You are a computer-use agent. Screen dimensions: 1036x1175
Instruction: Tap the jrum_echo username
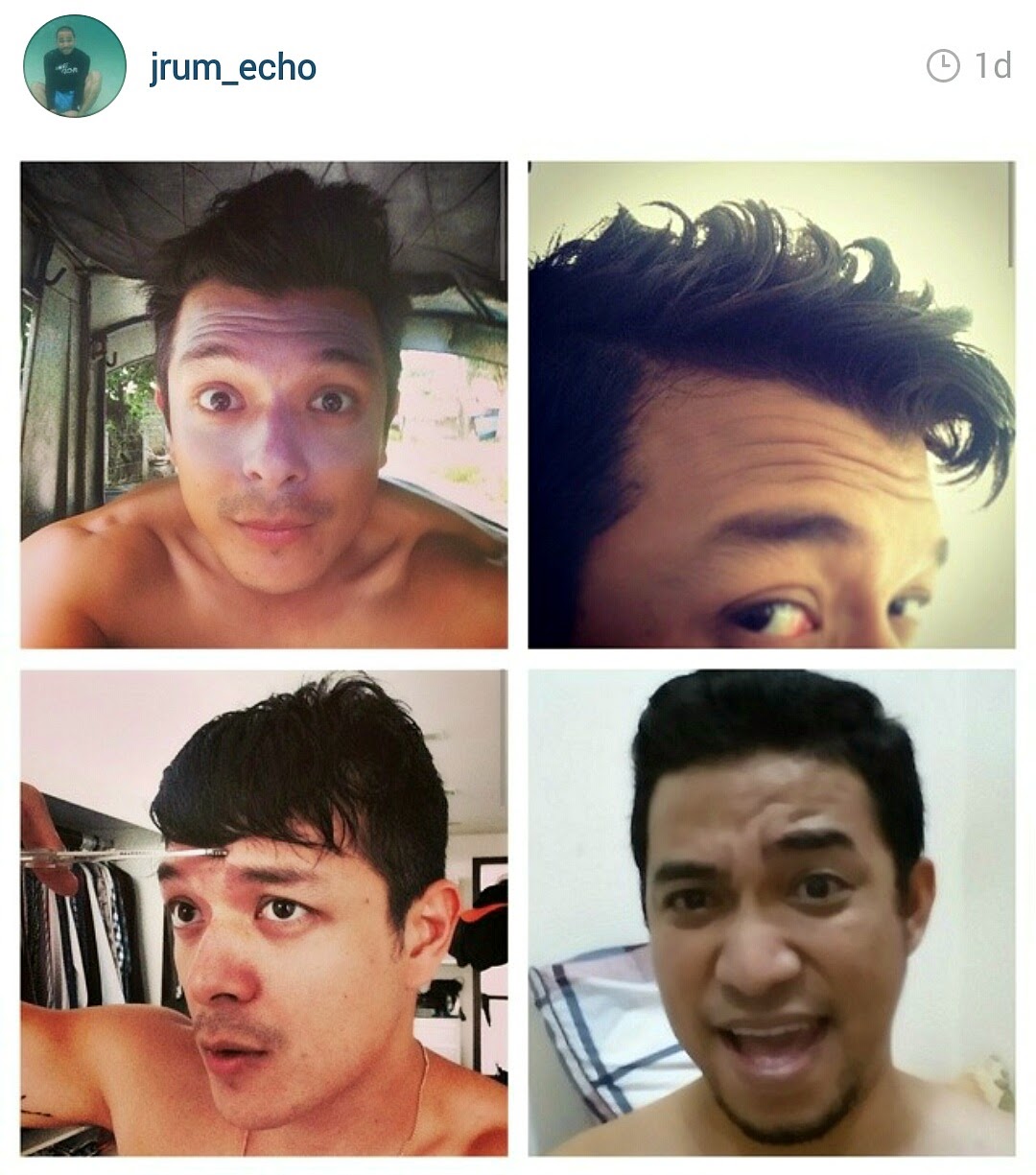233,68
